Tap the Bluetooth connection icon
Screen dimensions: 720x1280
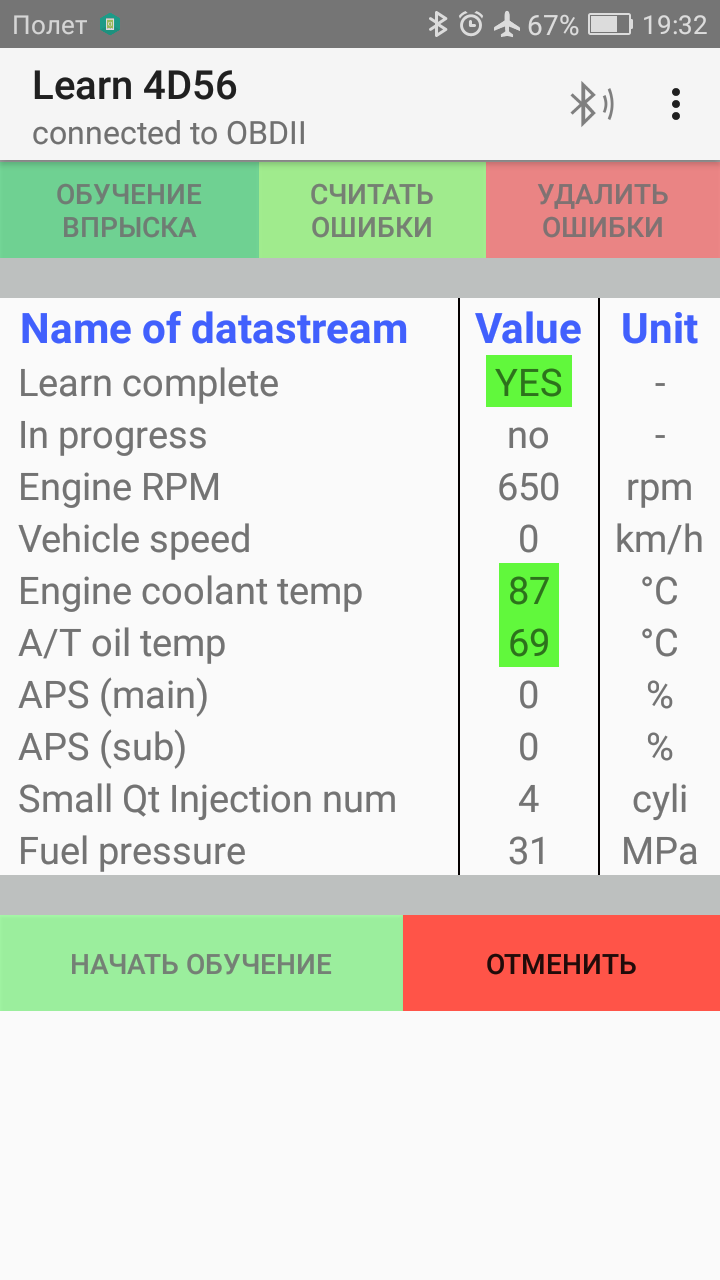pyautogui.click(x=590, y=104)
